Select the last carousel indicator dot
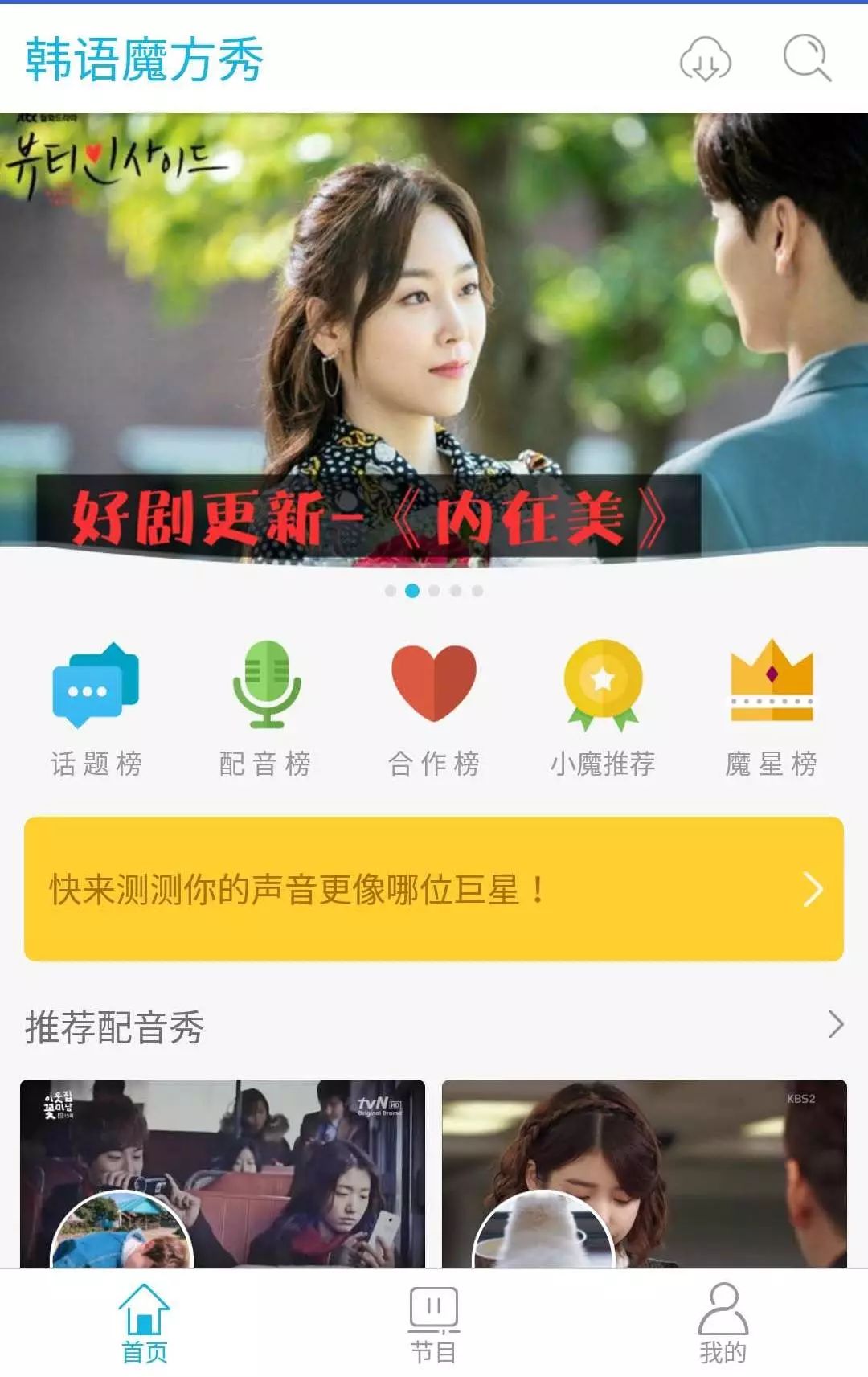 click(477, 591)
